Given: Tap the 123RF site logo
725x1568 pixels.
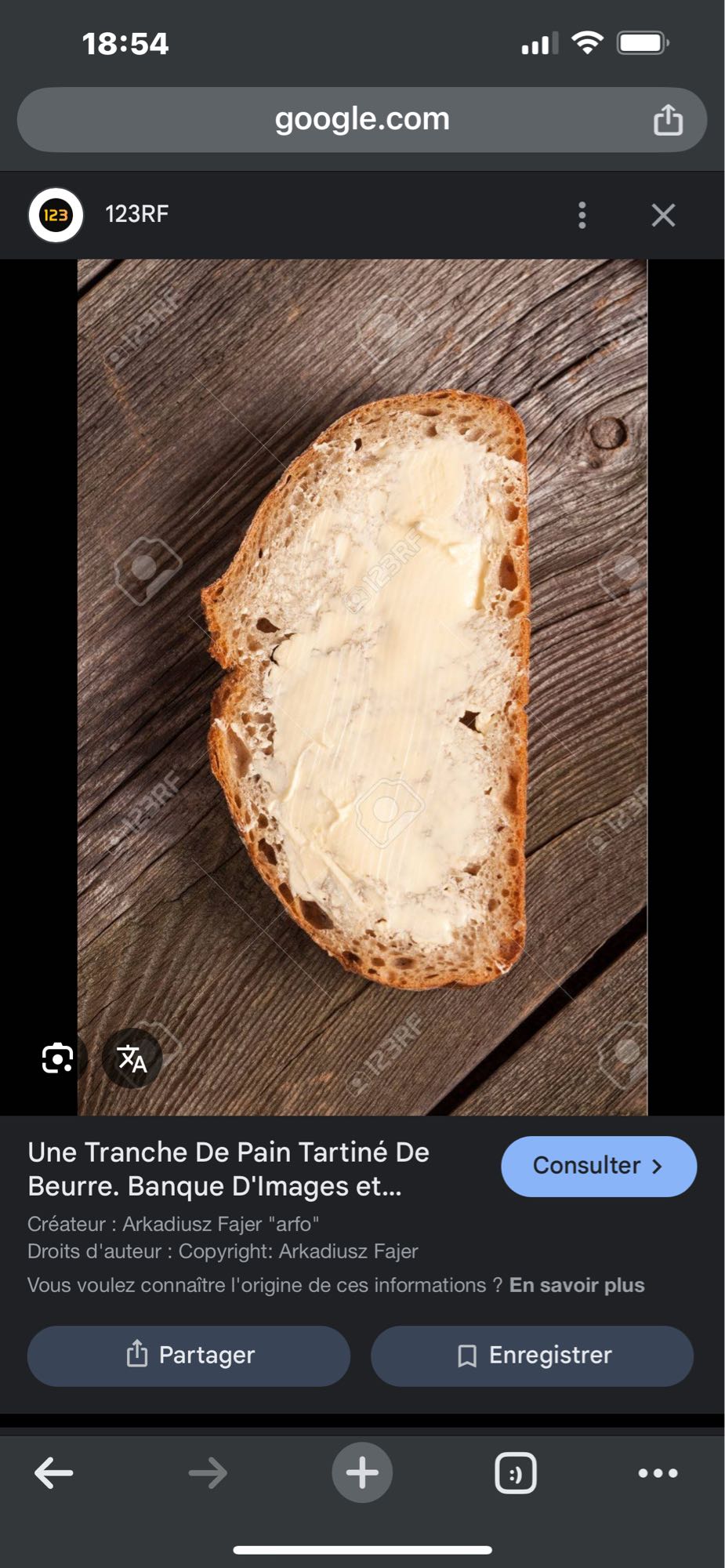Looking at the screenshot, I should (x=55, y=214).
